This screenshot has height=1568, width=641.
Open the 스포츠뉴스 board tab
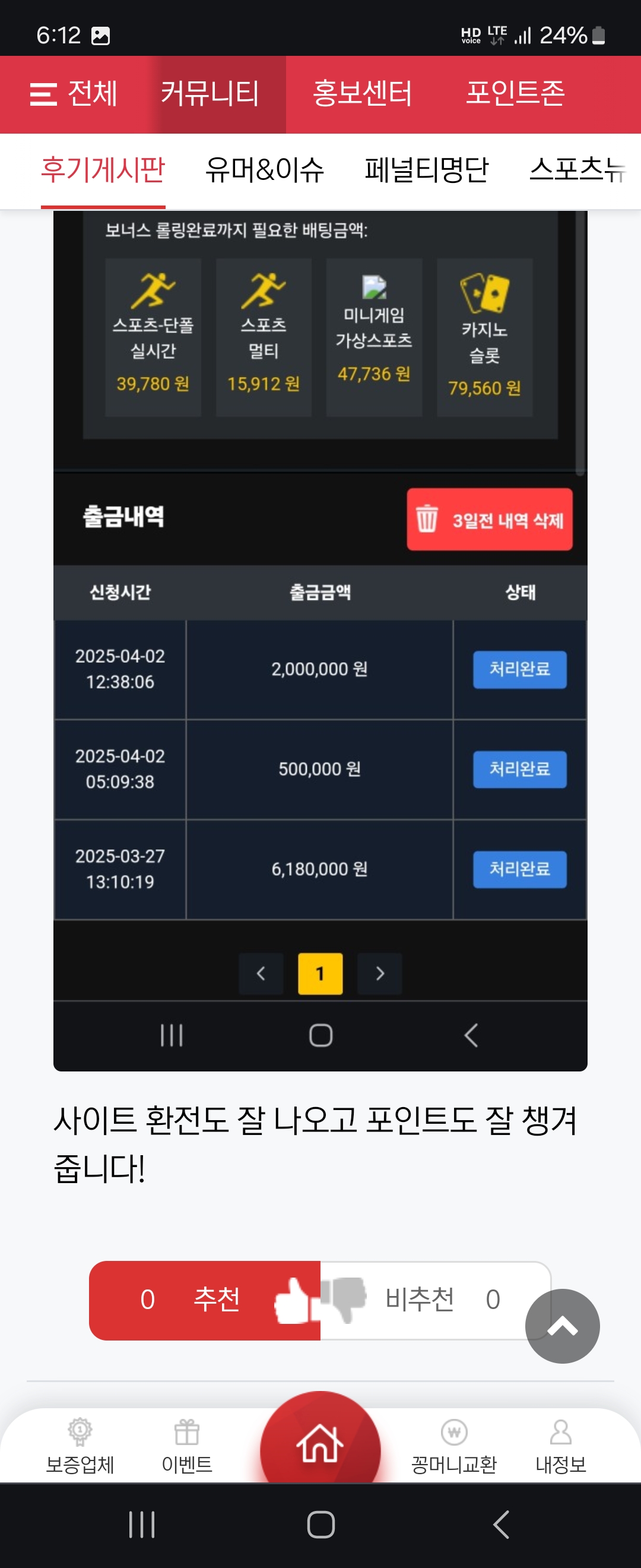coord(577,170)
